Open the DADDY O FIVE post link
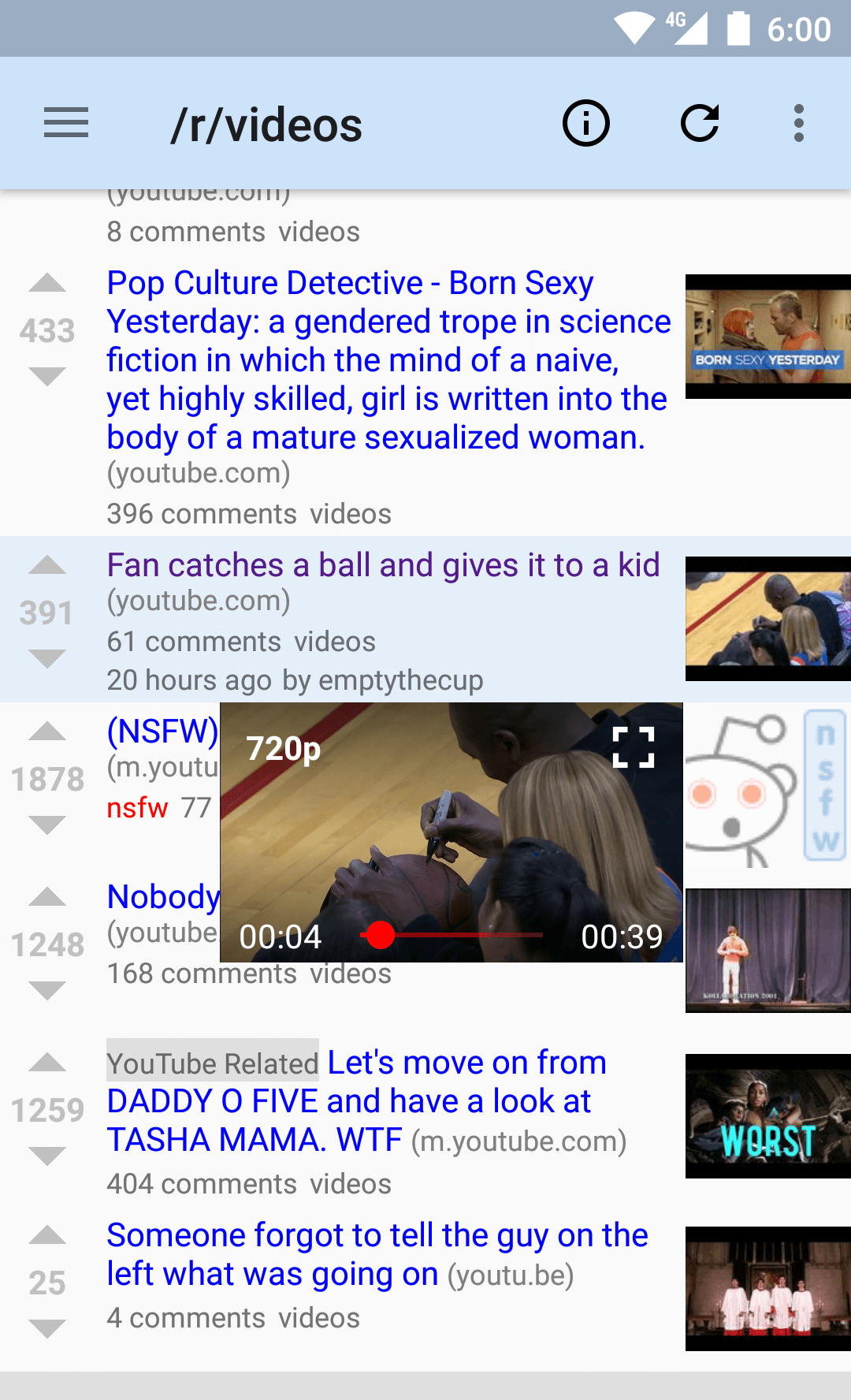This screenshot has width=851, height=1400. [x=356, y=1101]
